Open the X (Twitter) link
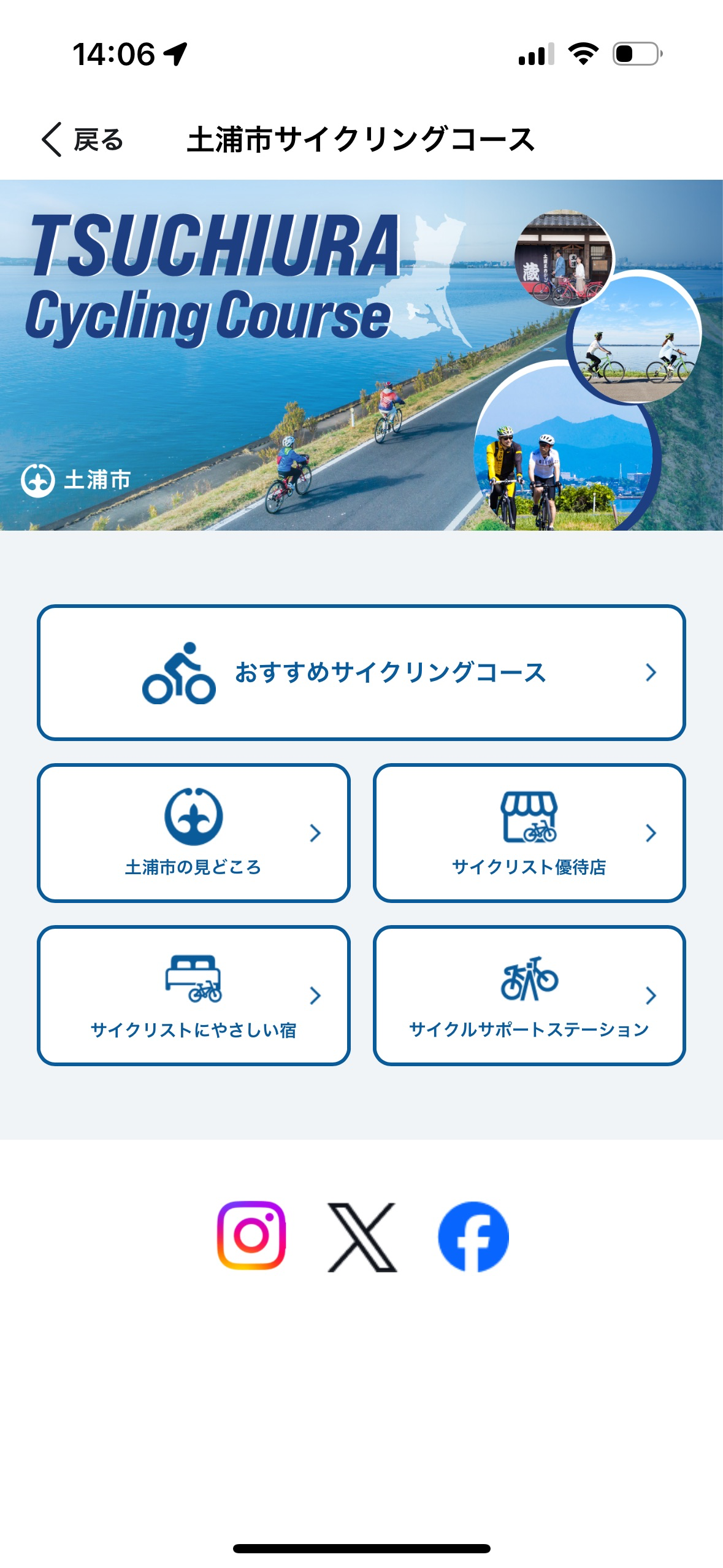This screenshot has height=1568, width=723. tap(362, 1237)
